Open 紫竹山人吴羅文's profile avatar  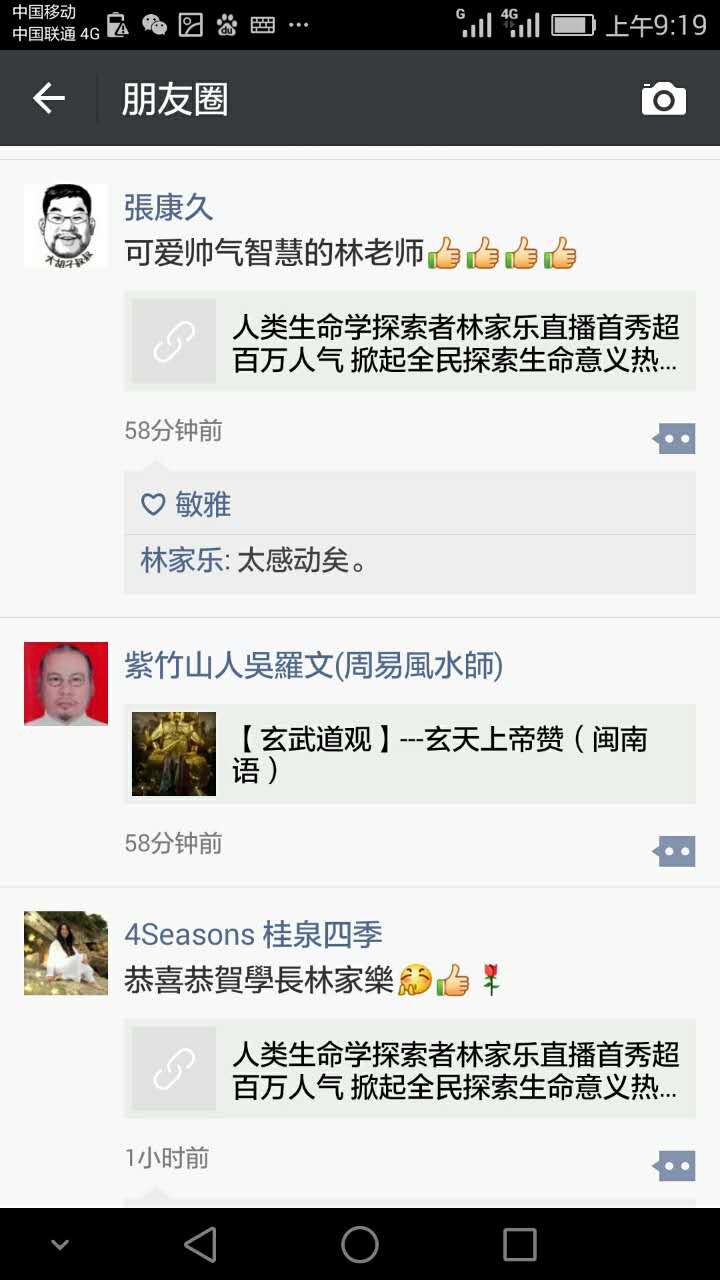(x=66, y=683)
